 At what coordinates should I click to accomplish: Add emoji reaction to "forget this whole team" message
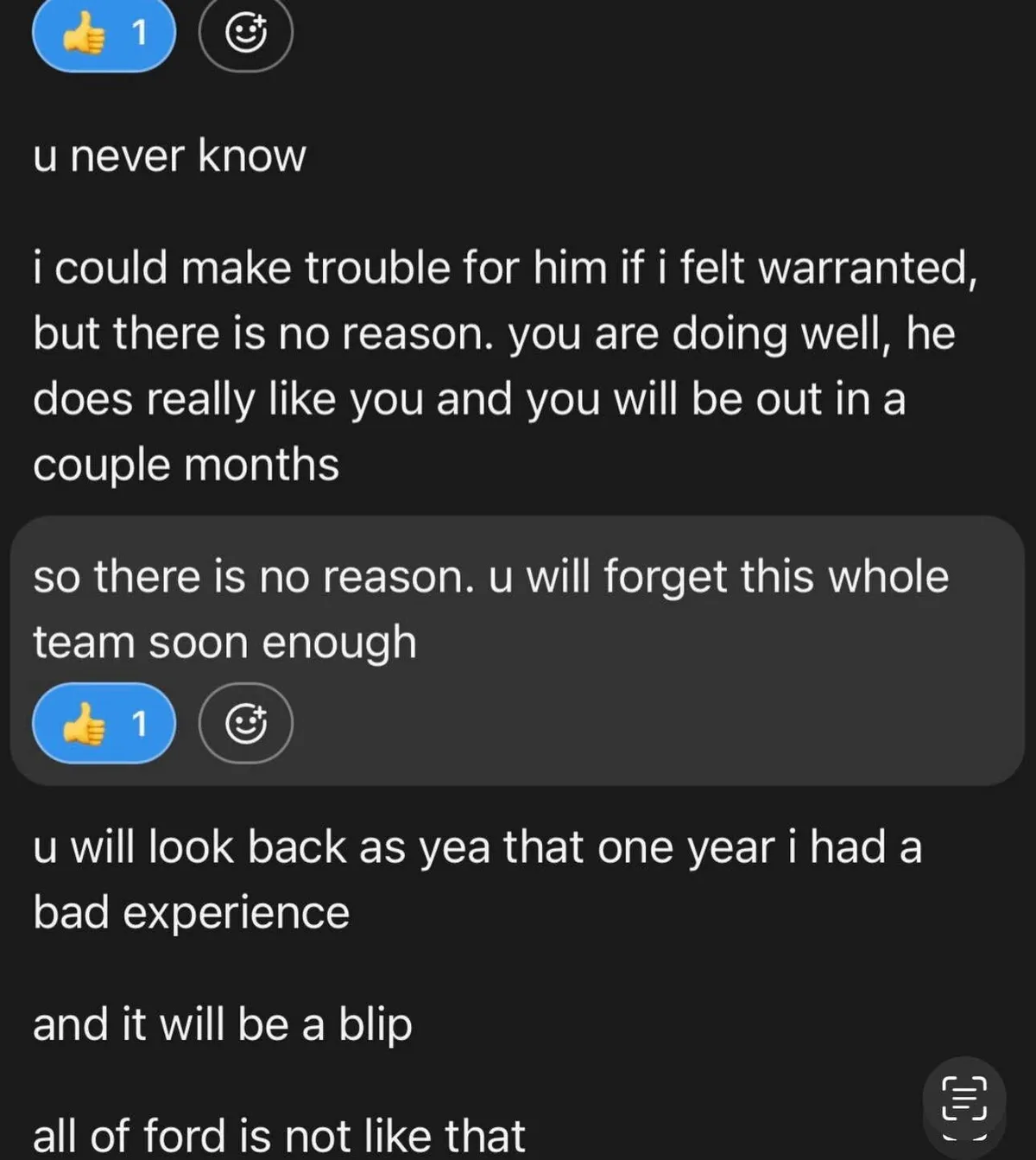coord(246,723)
